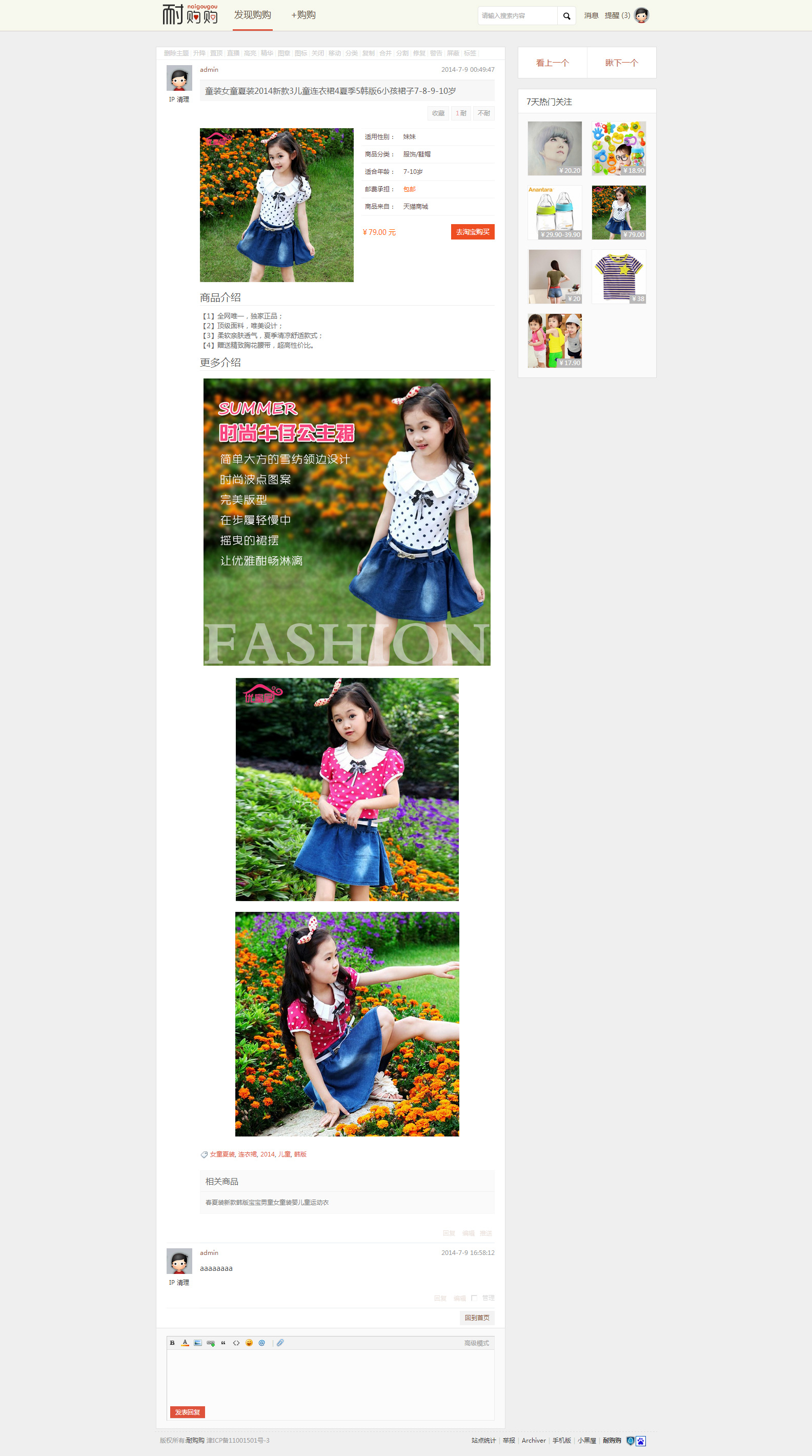The image size is (812, 1456).
Task: Go to next item 瞅下一个
Action: point(621,63)
